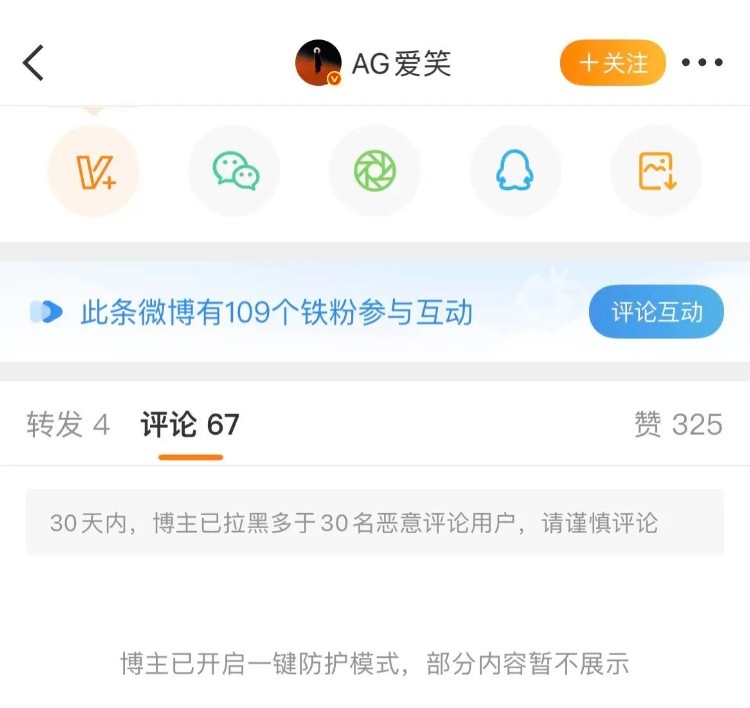
Task: Share to WeChat Moments
Action: coord(375,171)
